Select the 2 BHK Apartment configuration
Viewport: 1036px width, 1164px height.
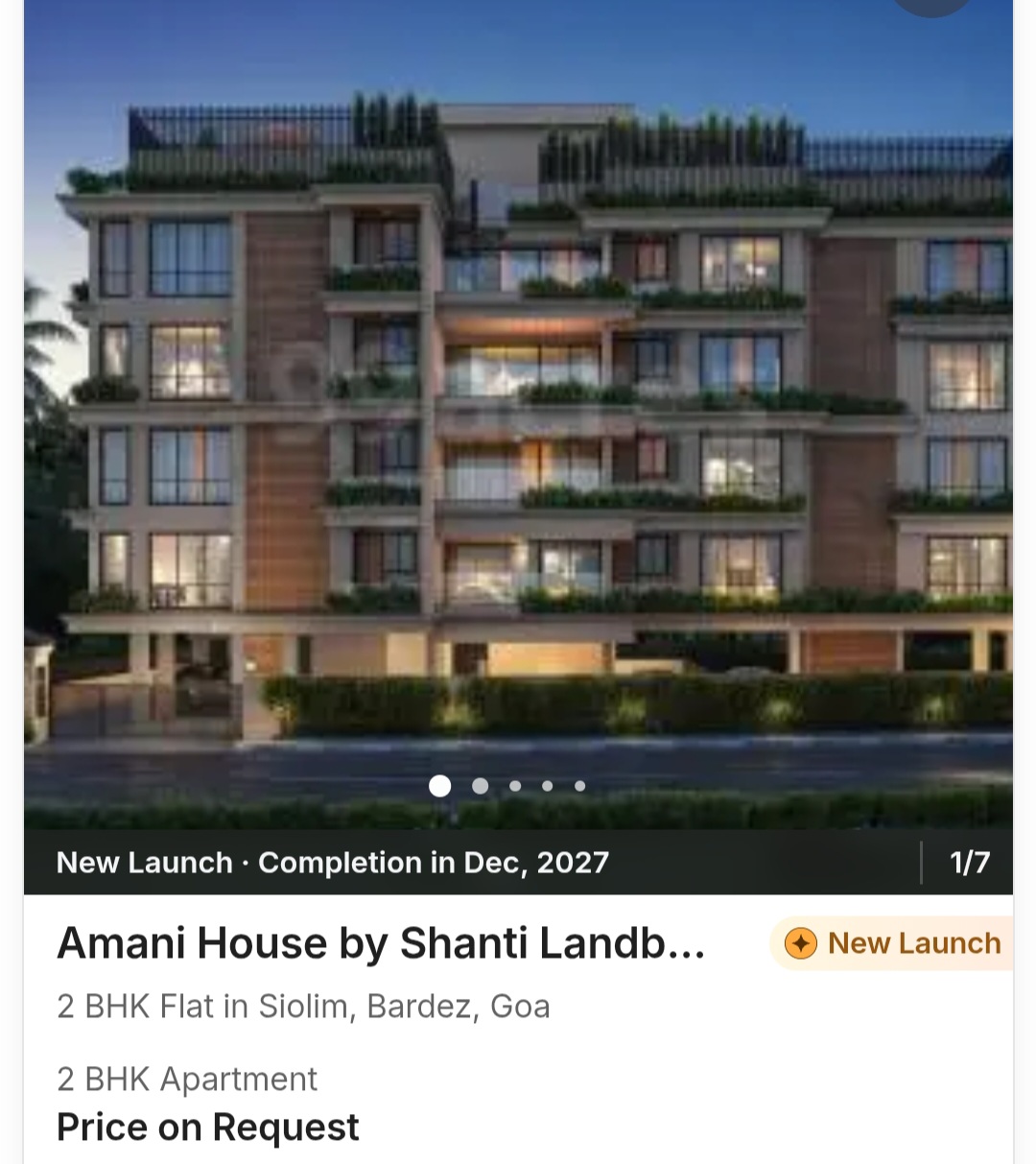pyautogui.click(x=187, y=1079)
